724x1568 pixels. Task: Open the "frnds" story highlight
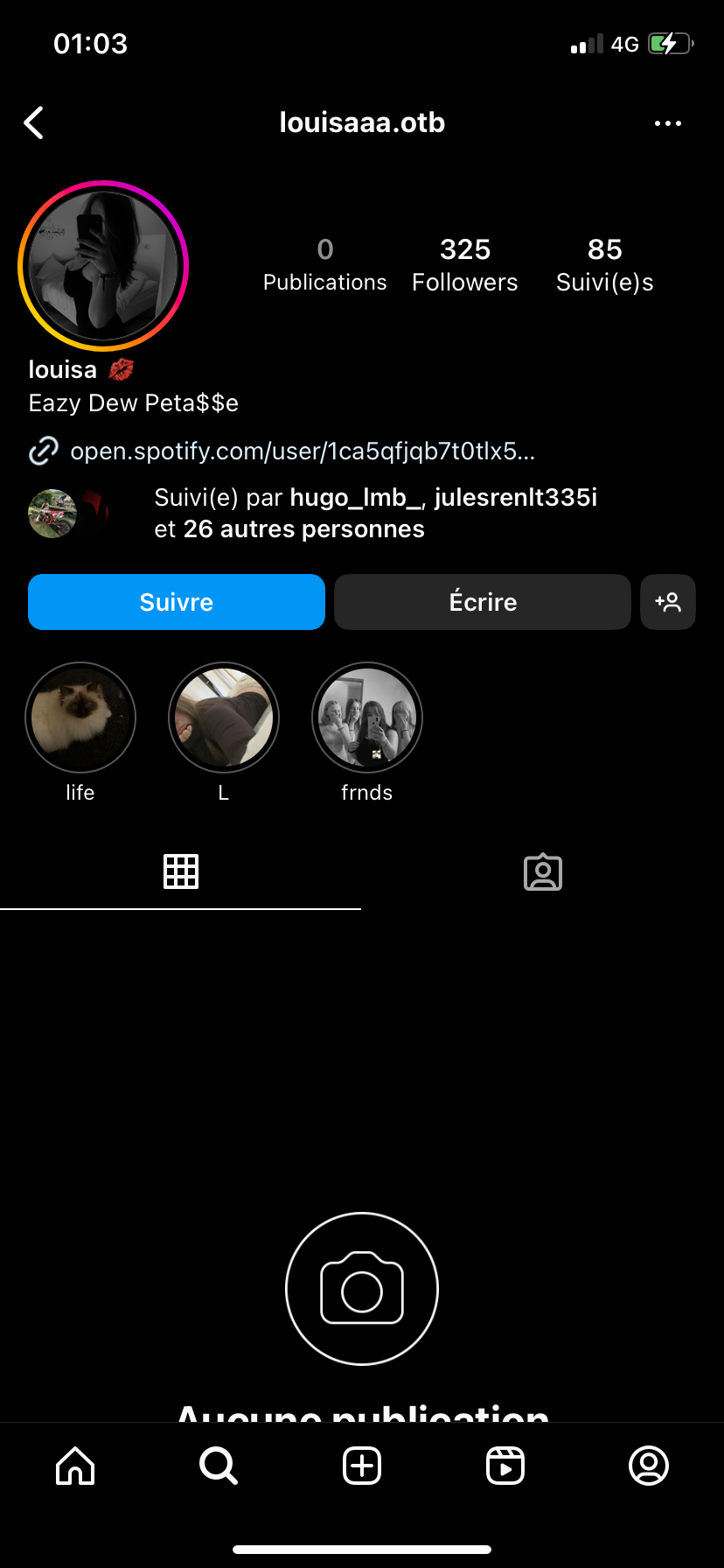(x=367, y=717)
